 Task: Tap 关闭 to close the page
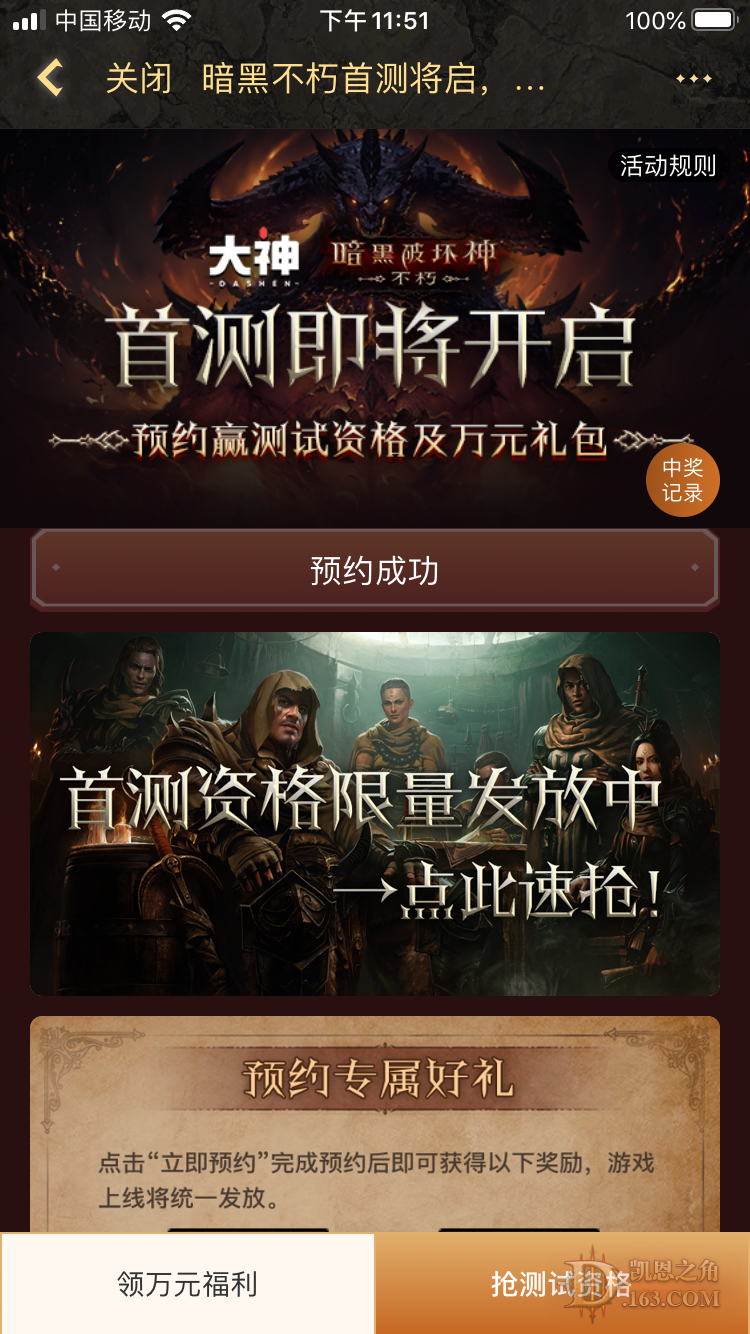click(139, 79)
